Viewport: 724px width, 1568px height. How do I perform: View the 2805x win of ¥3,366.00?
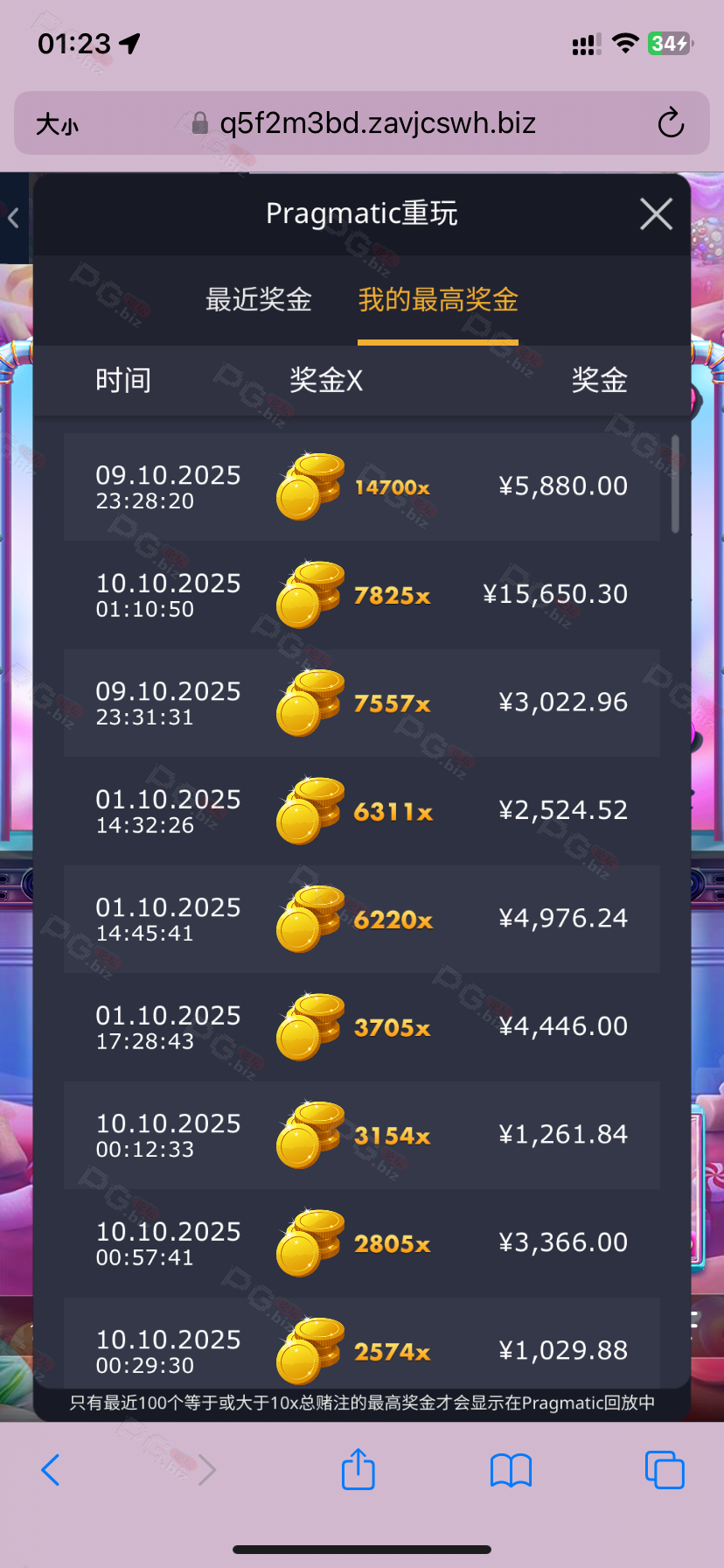click(x=362, y=1243)
